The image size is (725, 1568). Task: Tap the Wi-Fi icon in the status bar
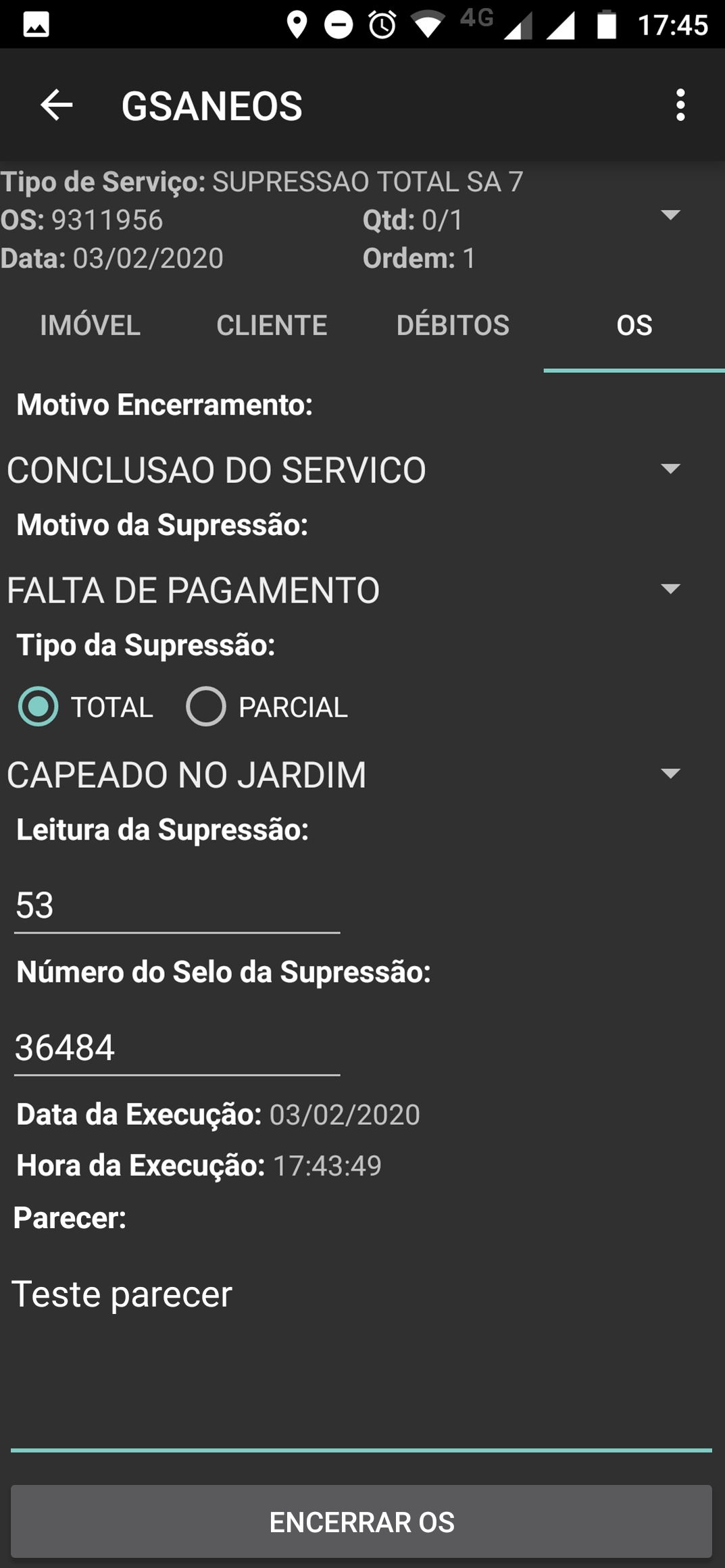[x=428, y=26]
